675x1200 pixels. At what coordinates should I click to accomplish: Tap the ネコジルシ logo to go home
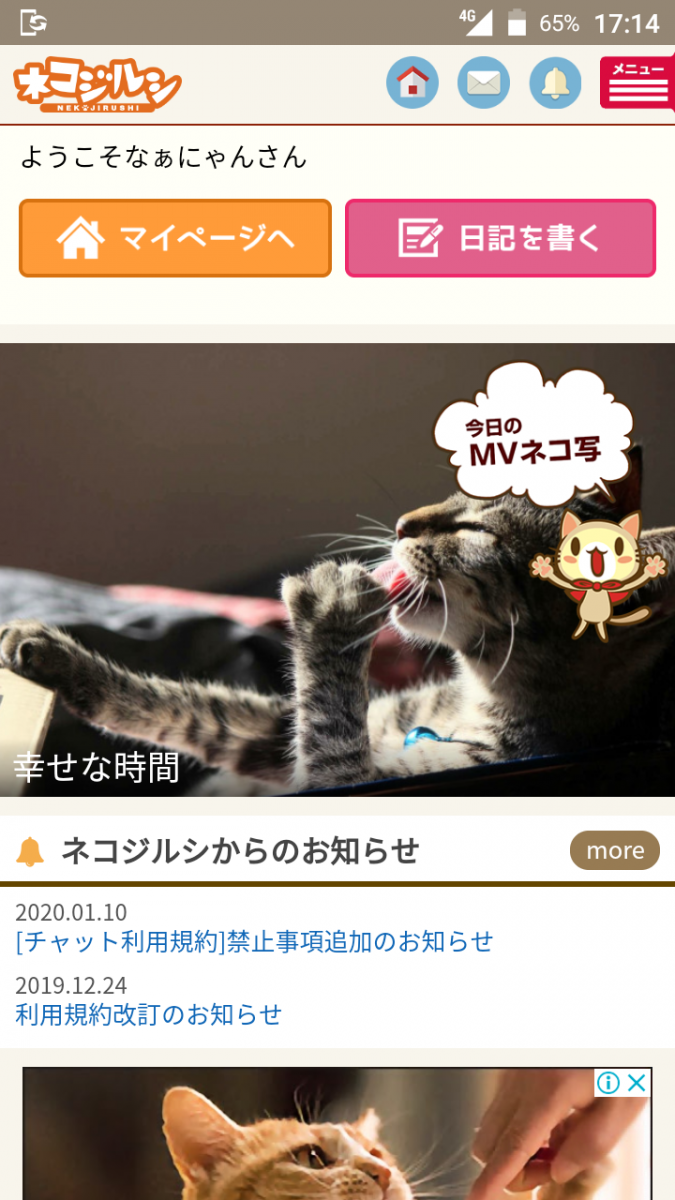(x=97, y=86)
